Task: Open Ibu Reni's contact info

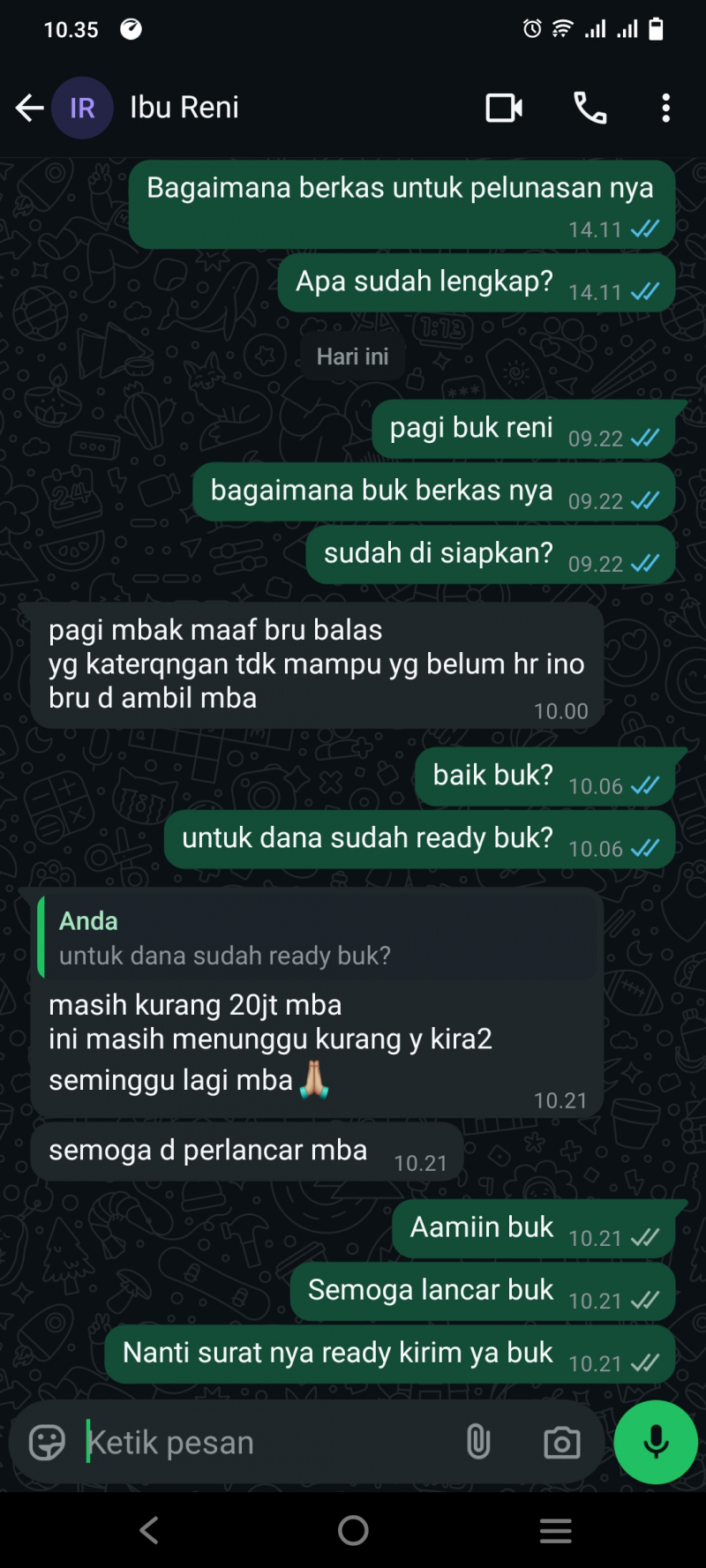Action: [x=184, y=108]
